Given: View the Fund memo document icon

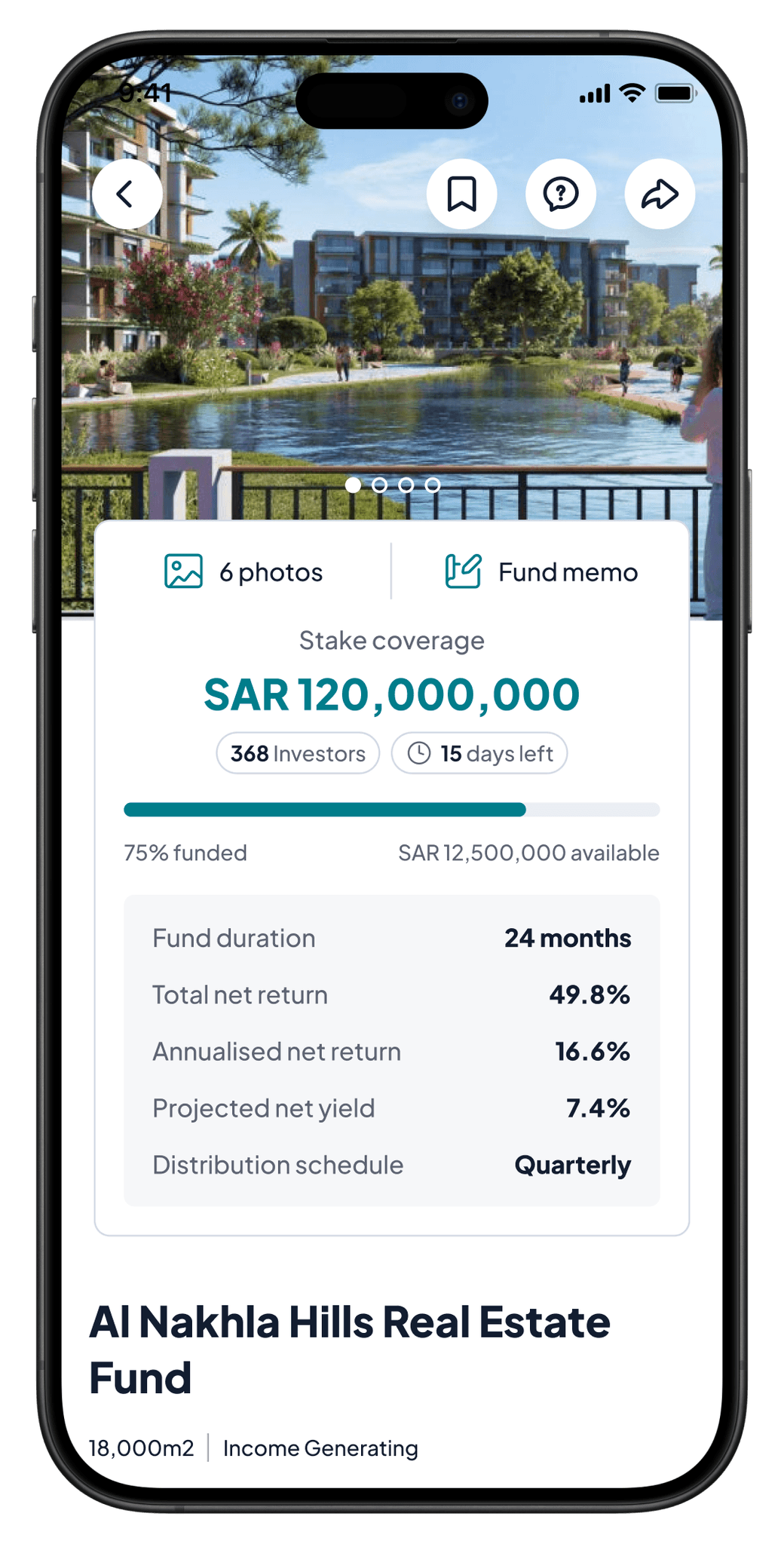Looking at the screenshot, I should (x=462, y=571).
